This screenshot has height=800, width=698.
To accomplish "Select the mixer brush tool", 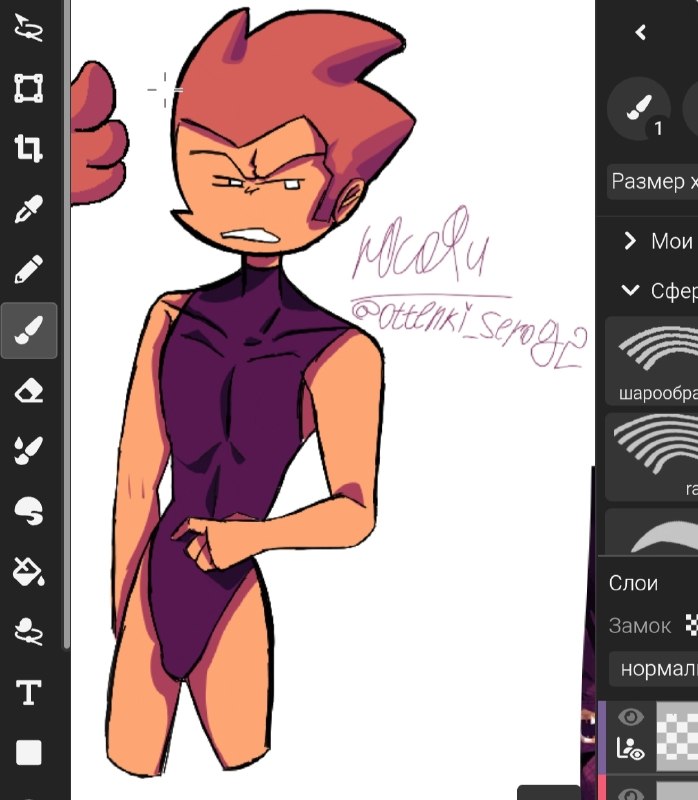I will 29,451.
